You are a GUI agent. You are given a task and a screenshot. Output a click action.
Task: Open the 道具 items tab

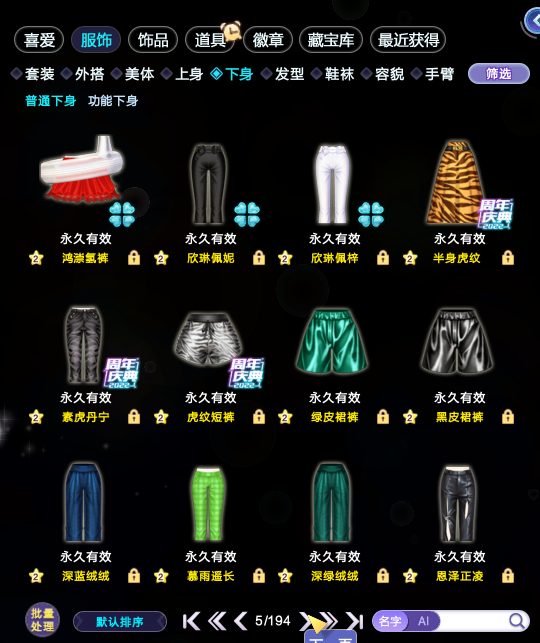tap(210, 40)
